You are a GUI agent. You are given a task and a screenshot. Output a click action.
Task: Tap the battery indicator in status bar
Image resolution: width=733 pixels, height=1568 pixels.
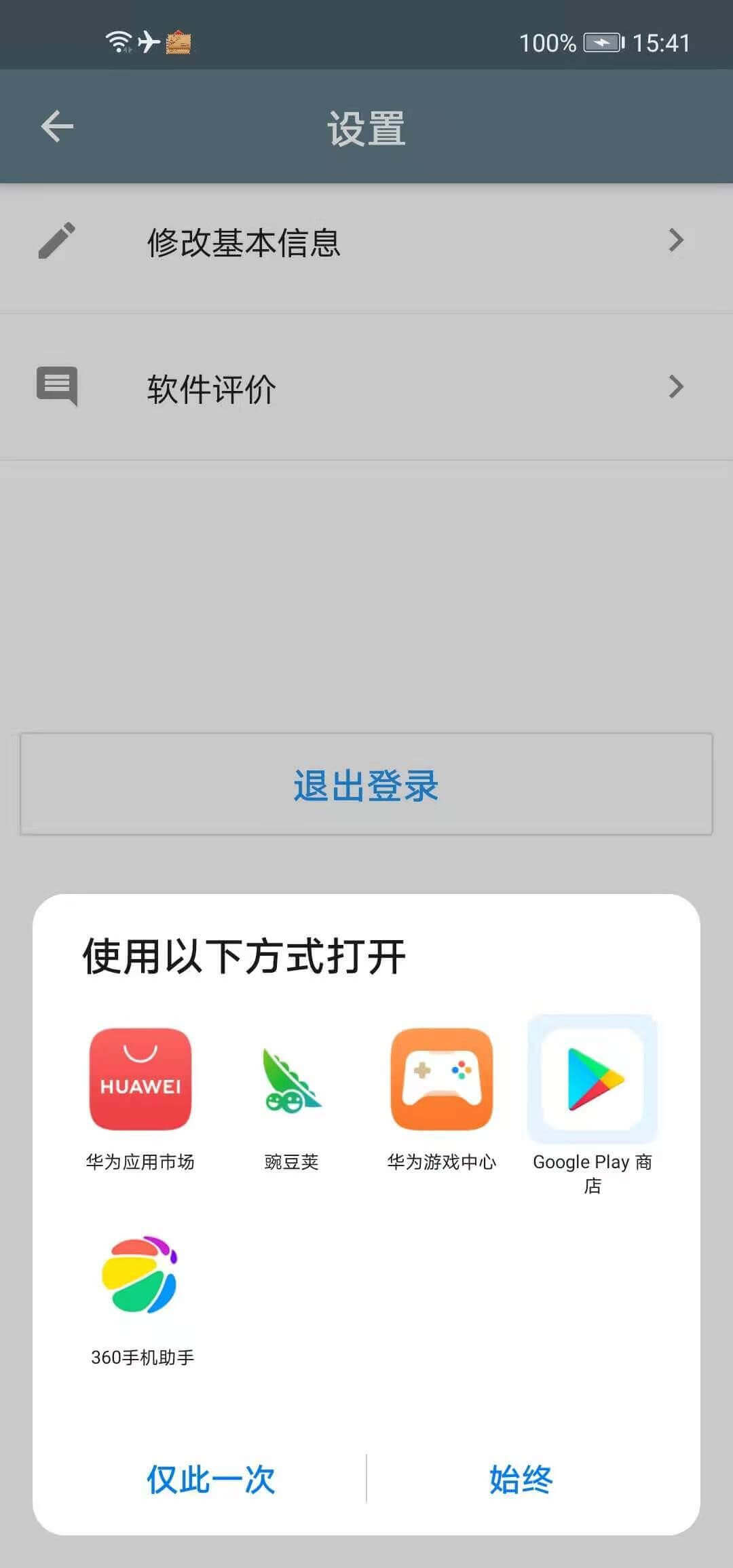click(x=600, y=42)
